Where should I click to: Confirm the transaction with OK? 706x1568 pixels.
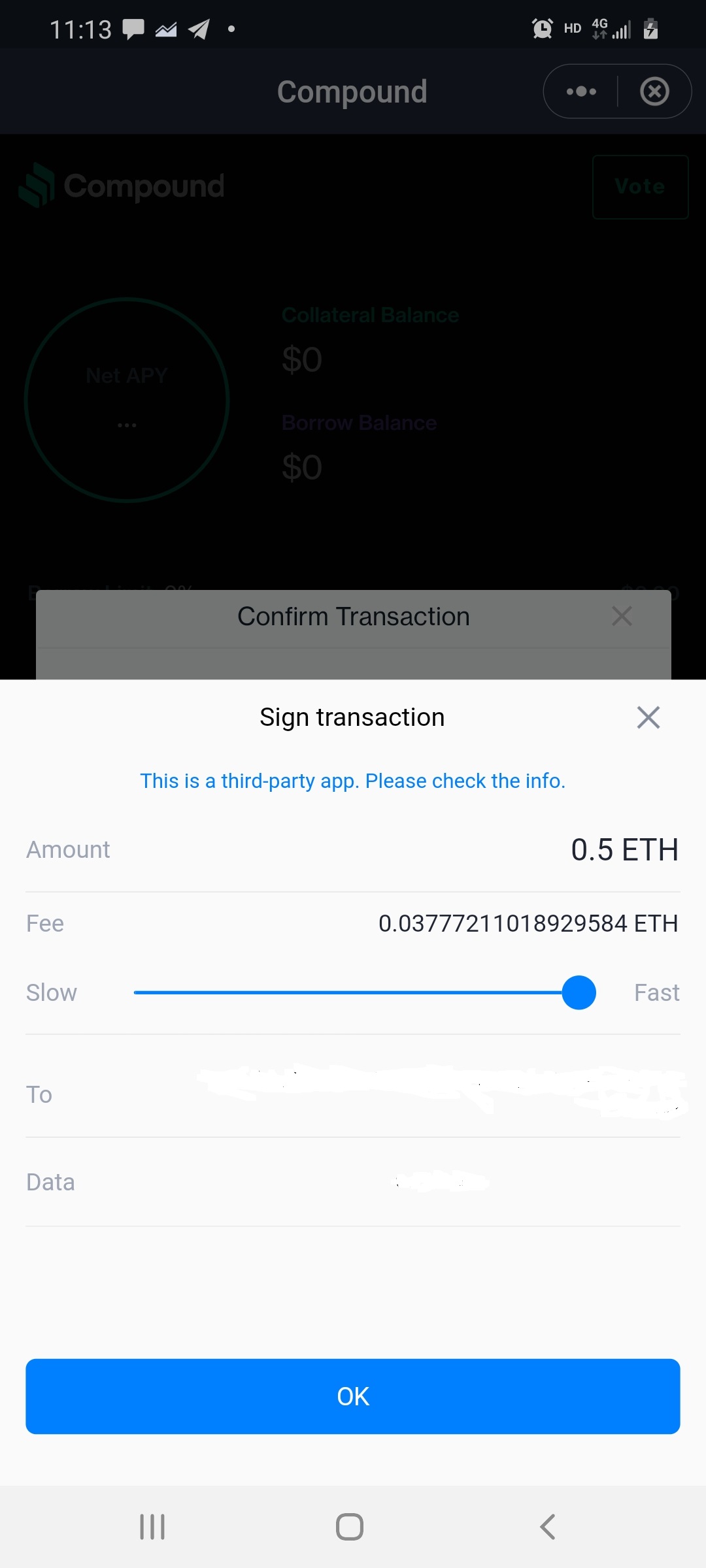click(x=353, y=1396)
